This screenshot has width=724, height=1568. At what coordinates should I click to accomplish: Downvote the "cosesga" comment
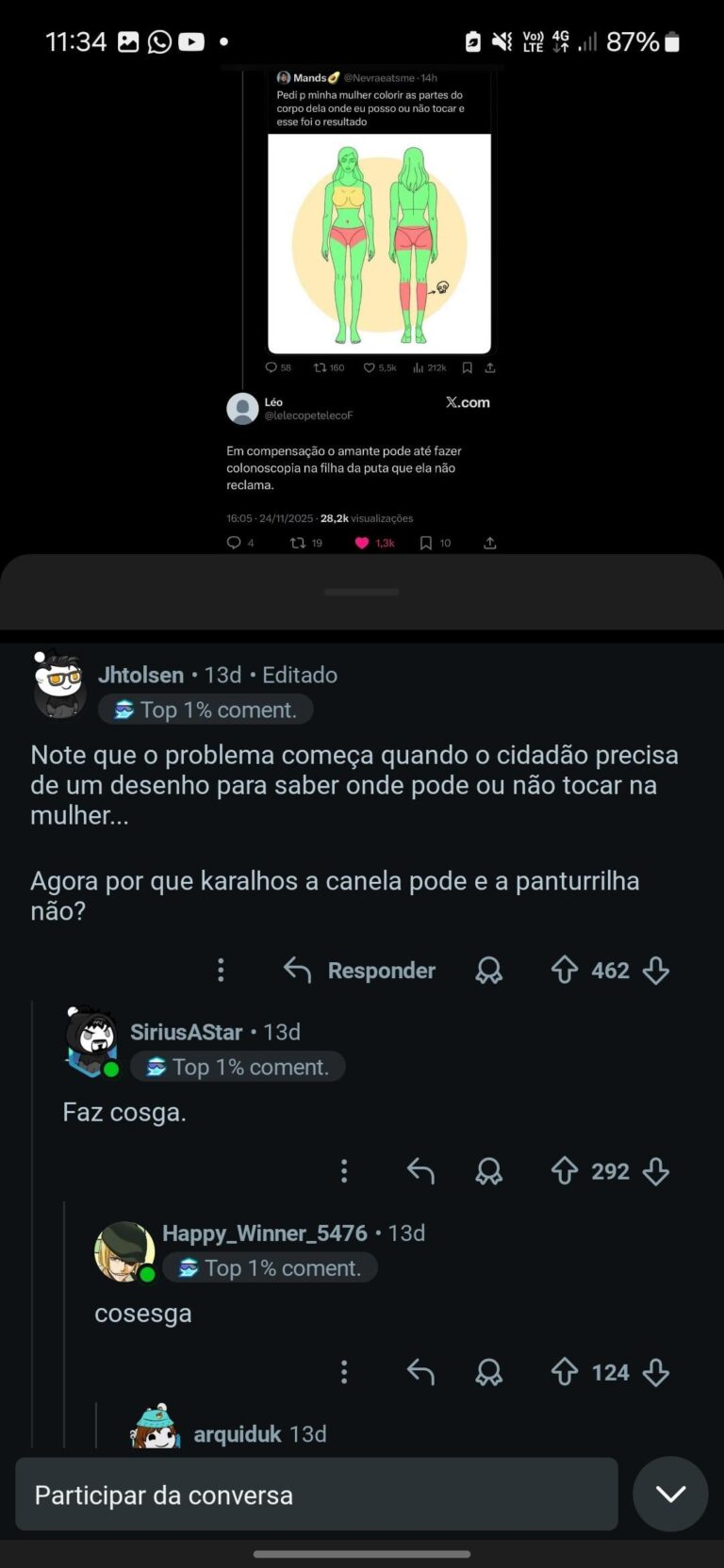tap(656, 1372)
